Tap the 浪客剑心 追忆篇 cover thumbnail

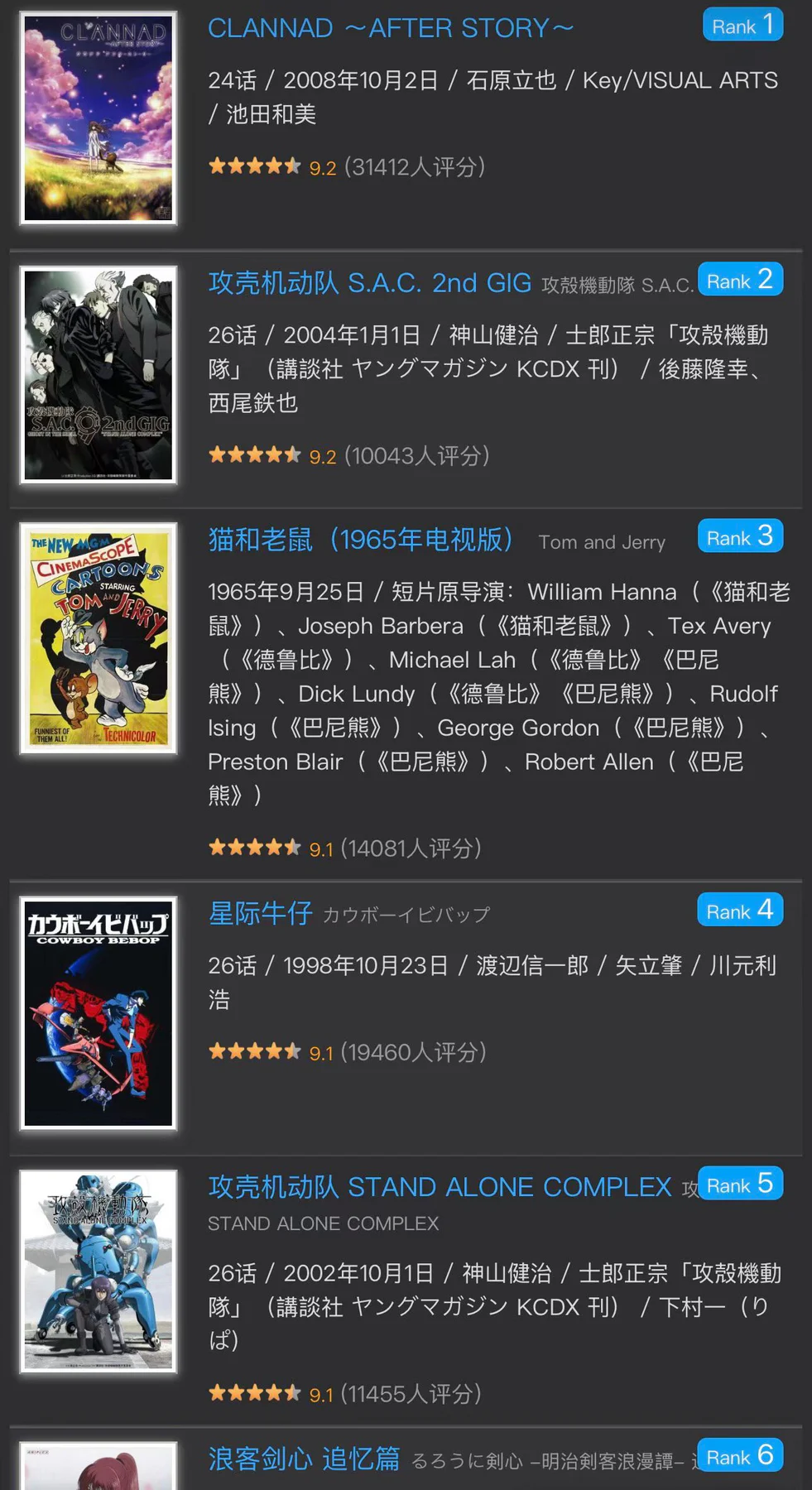click(98, 1466)
